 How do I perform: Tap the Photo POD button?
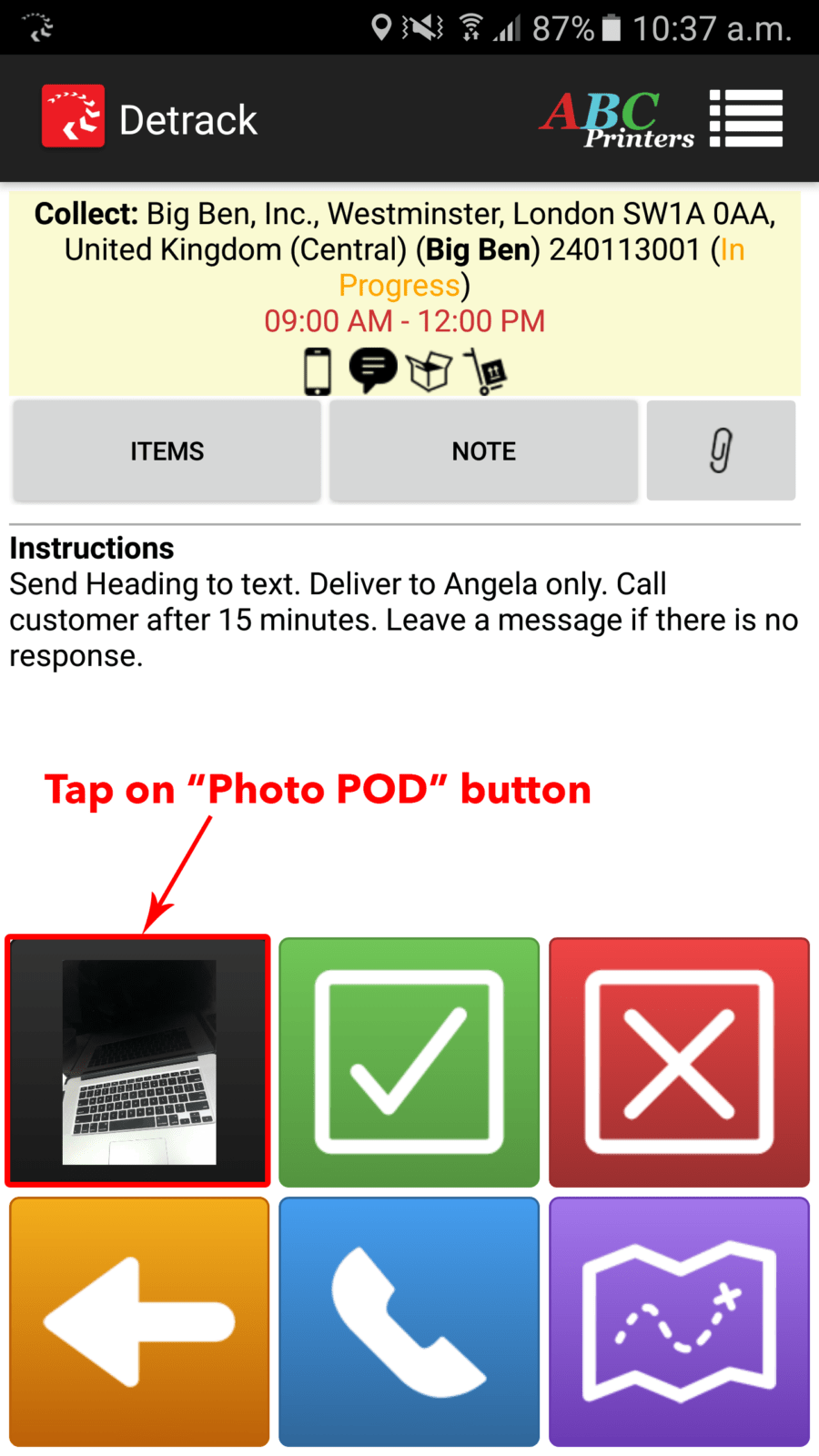(x=138, y=1061)
